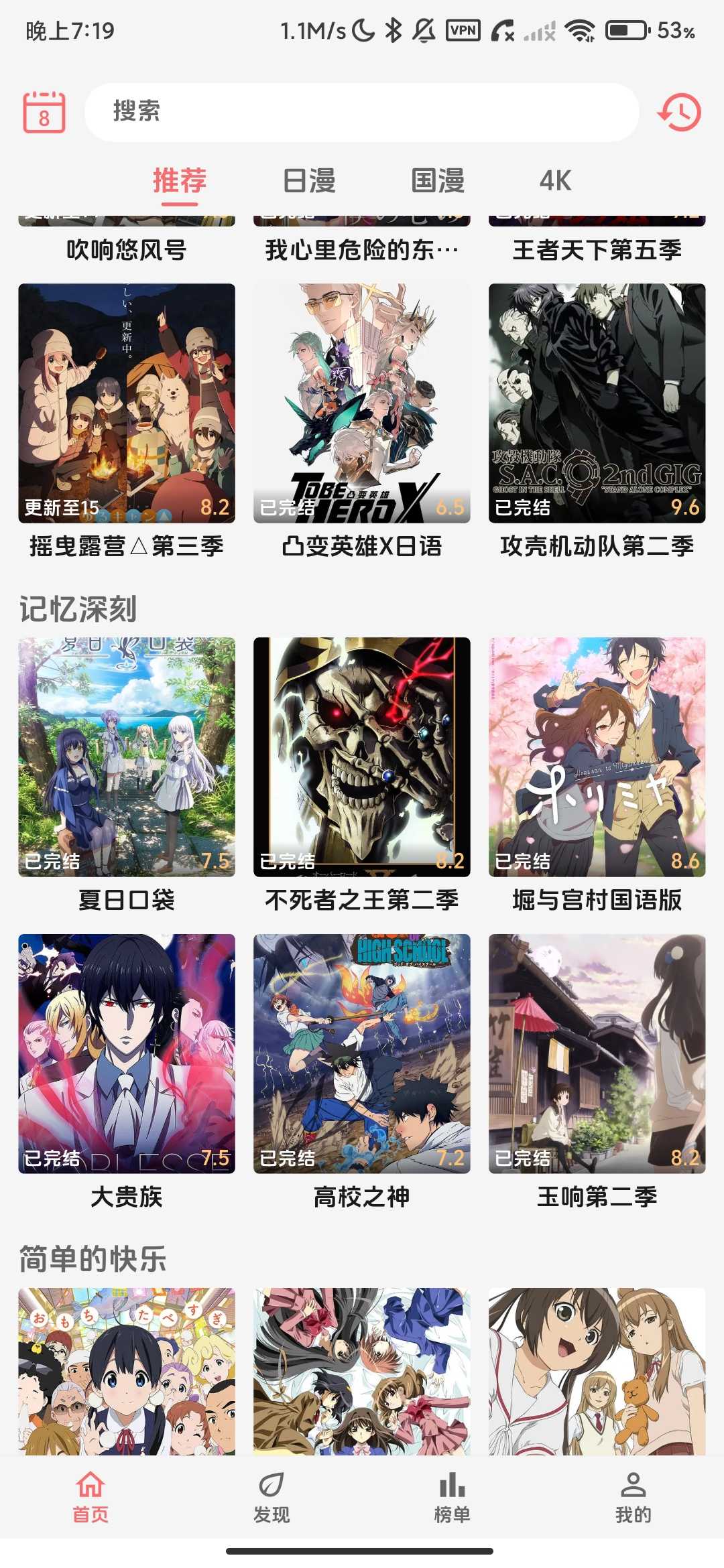Open 凸变英雄X日语
Screen dimensions: 724x1568
coord(362,421)
